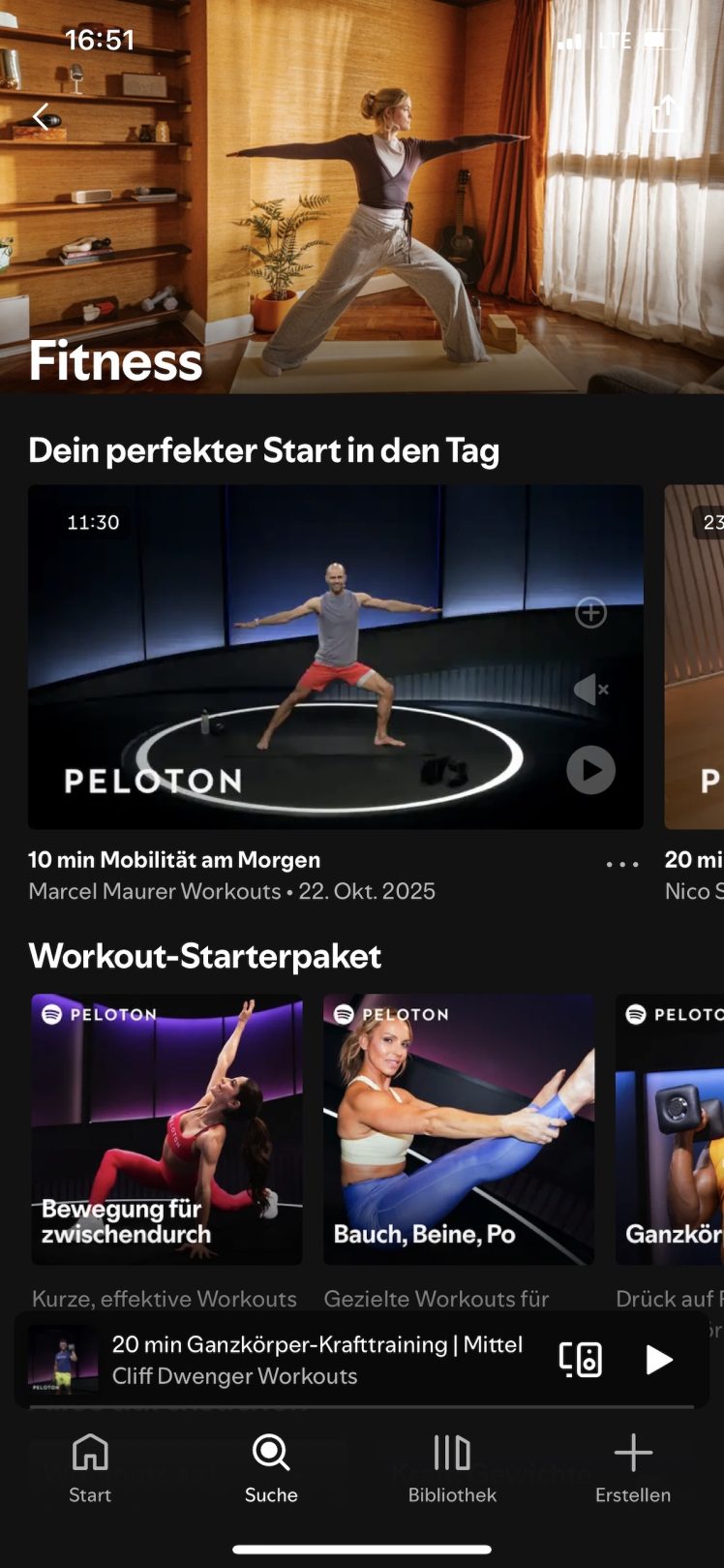Open the Bibliothek tab

click(452, 1468)
